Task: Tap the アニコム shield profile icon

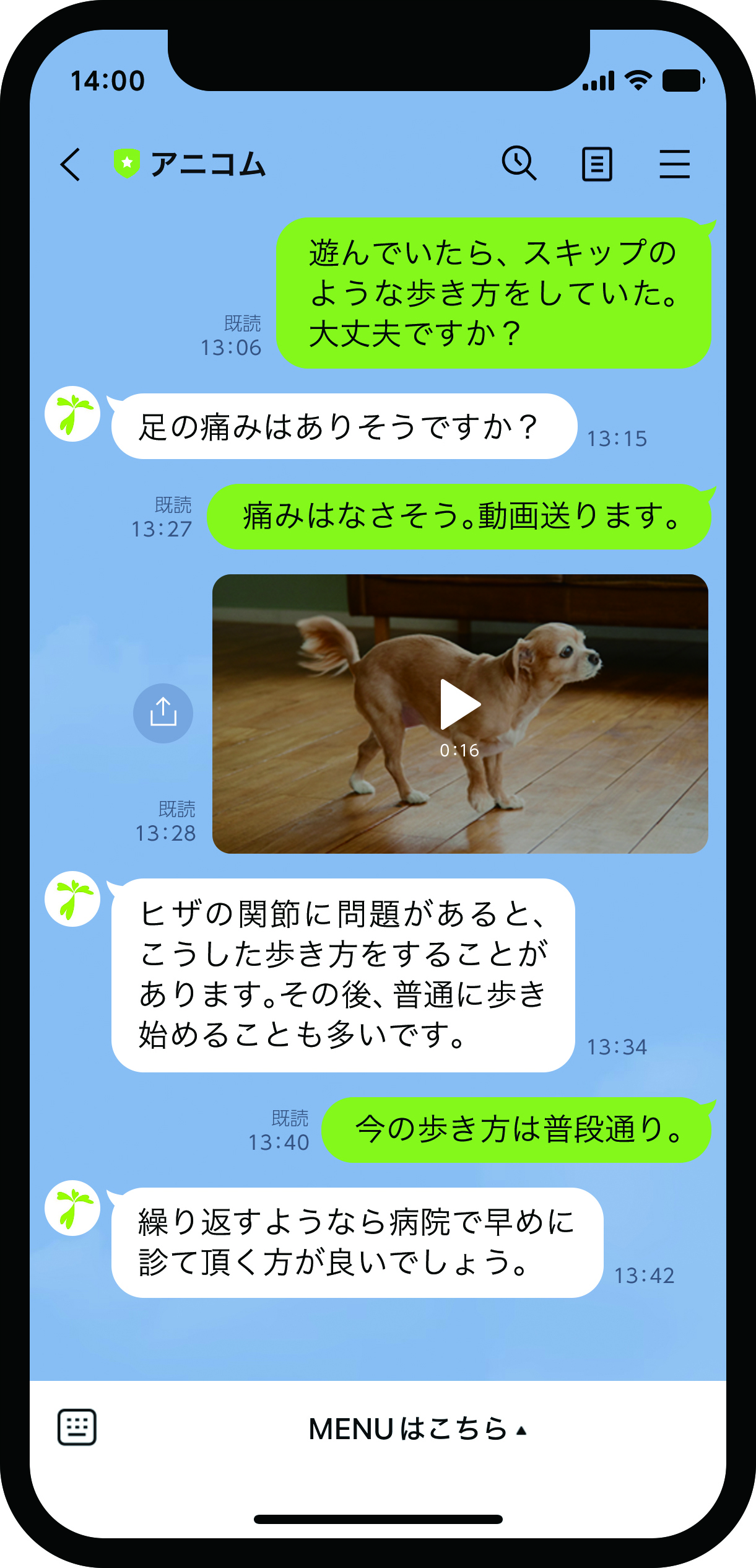Action: (127, 164)
